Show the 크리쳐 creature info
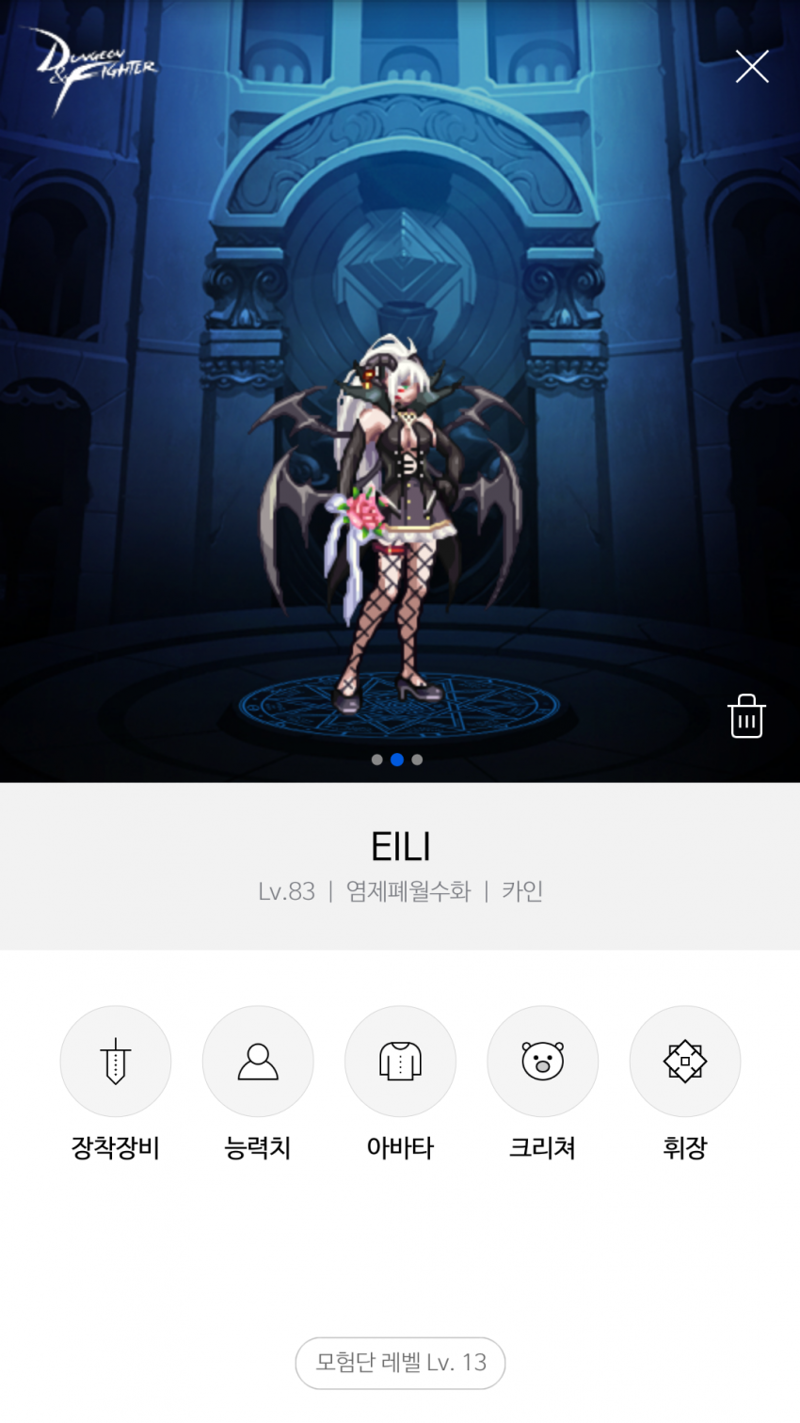The height and width of the screenshot is (1423, 800). click(x=542, y=1061)
